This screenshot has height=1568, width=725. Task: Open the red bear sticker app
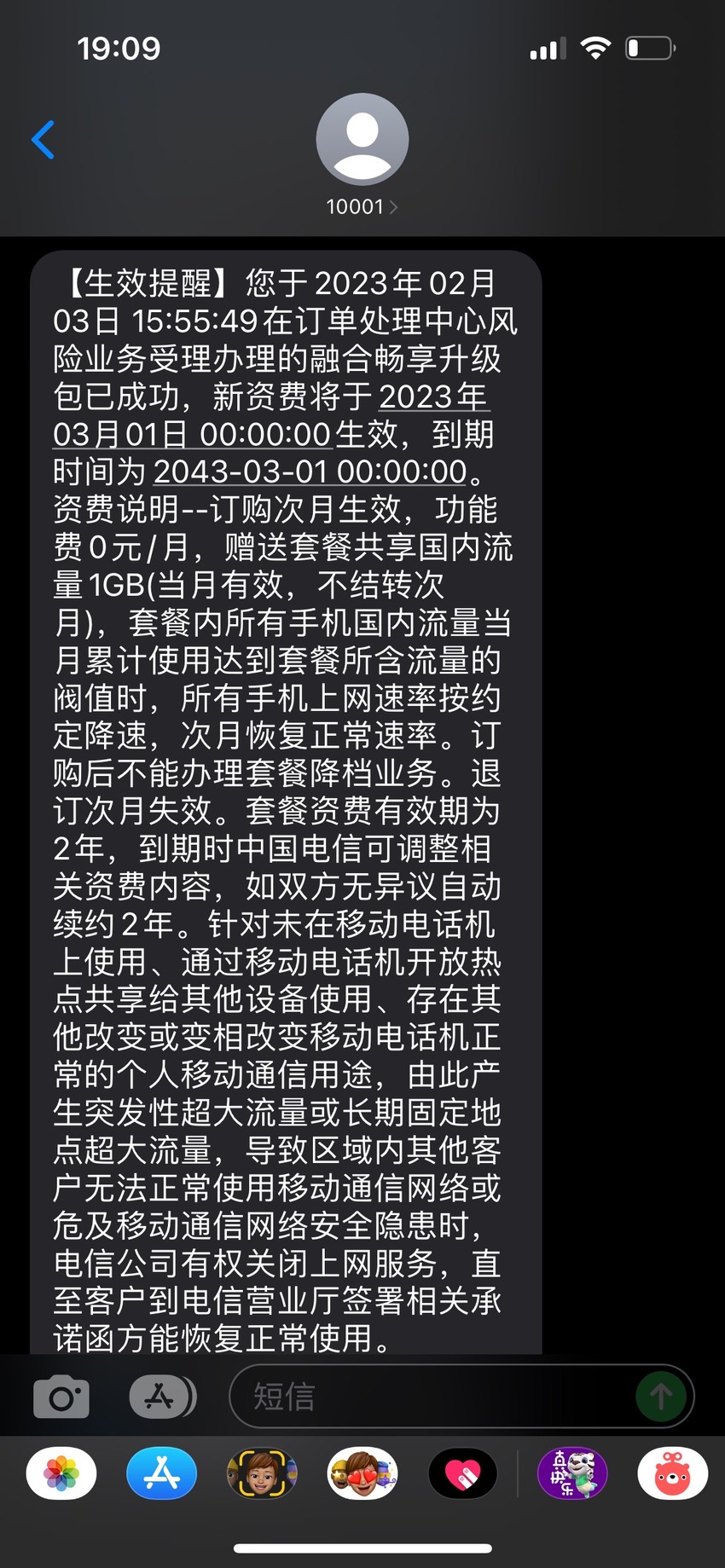[673, 1473]
